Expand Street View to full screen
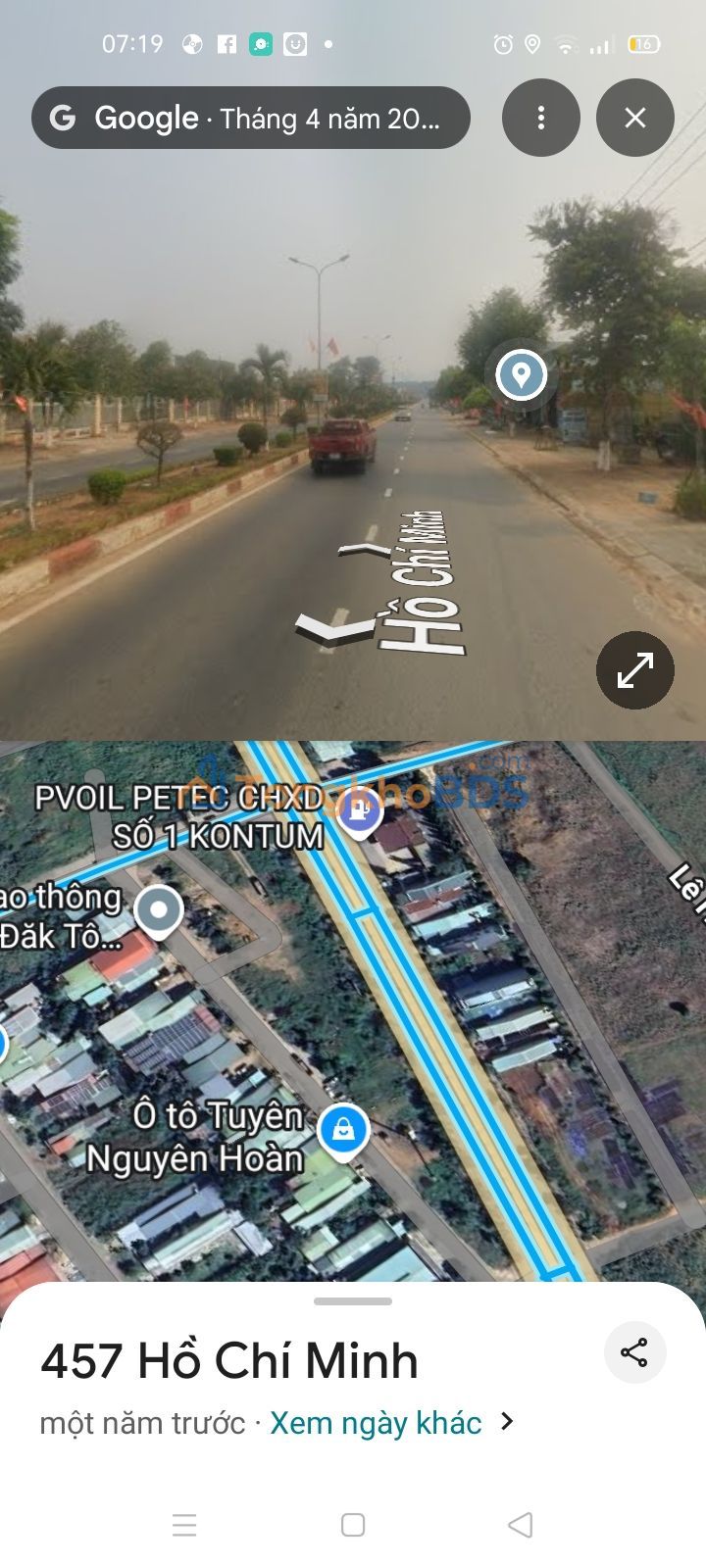Viewport: 706px width, 1568px height. [x=635, y=670]
